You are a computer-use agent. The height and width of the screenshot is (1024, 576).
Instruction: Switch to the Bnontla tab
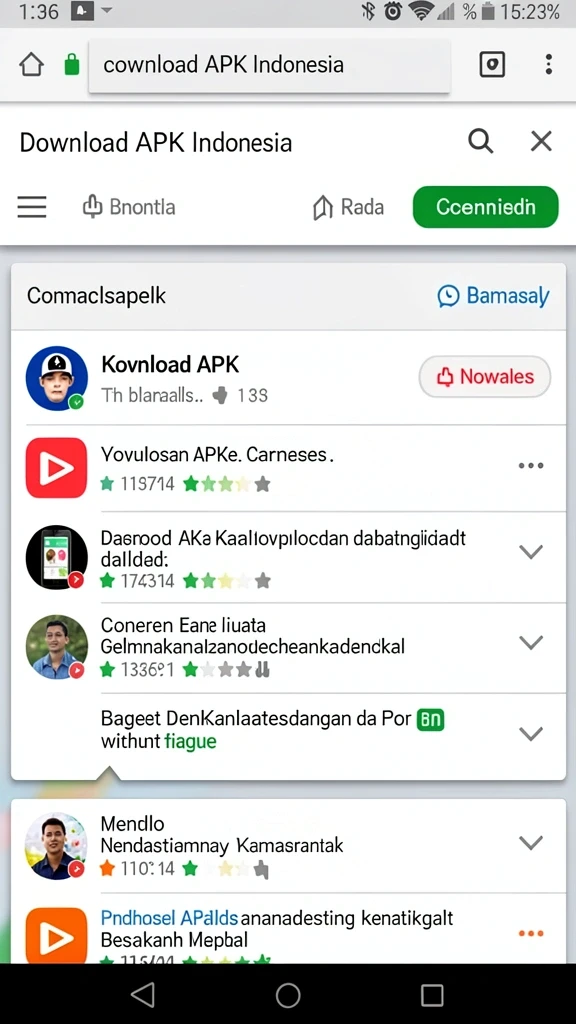[129, 207]
